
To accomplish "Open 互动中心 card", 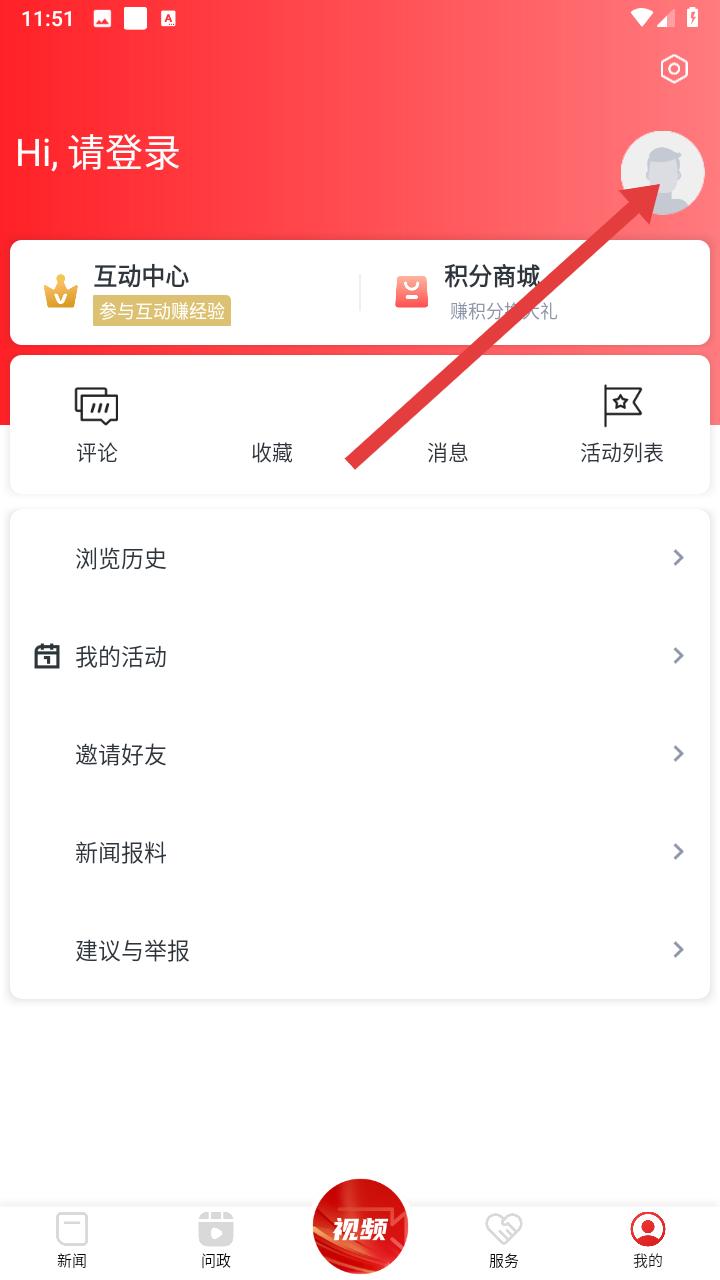I will point(185,292).
